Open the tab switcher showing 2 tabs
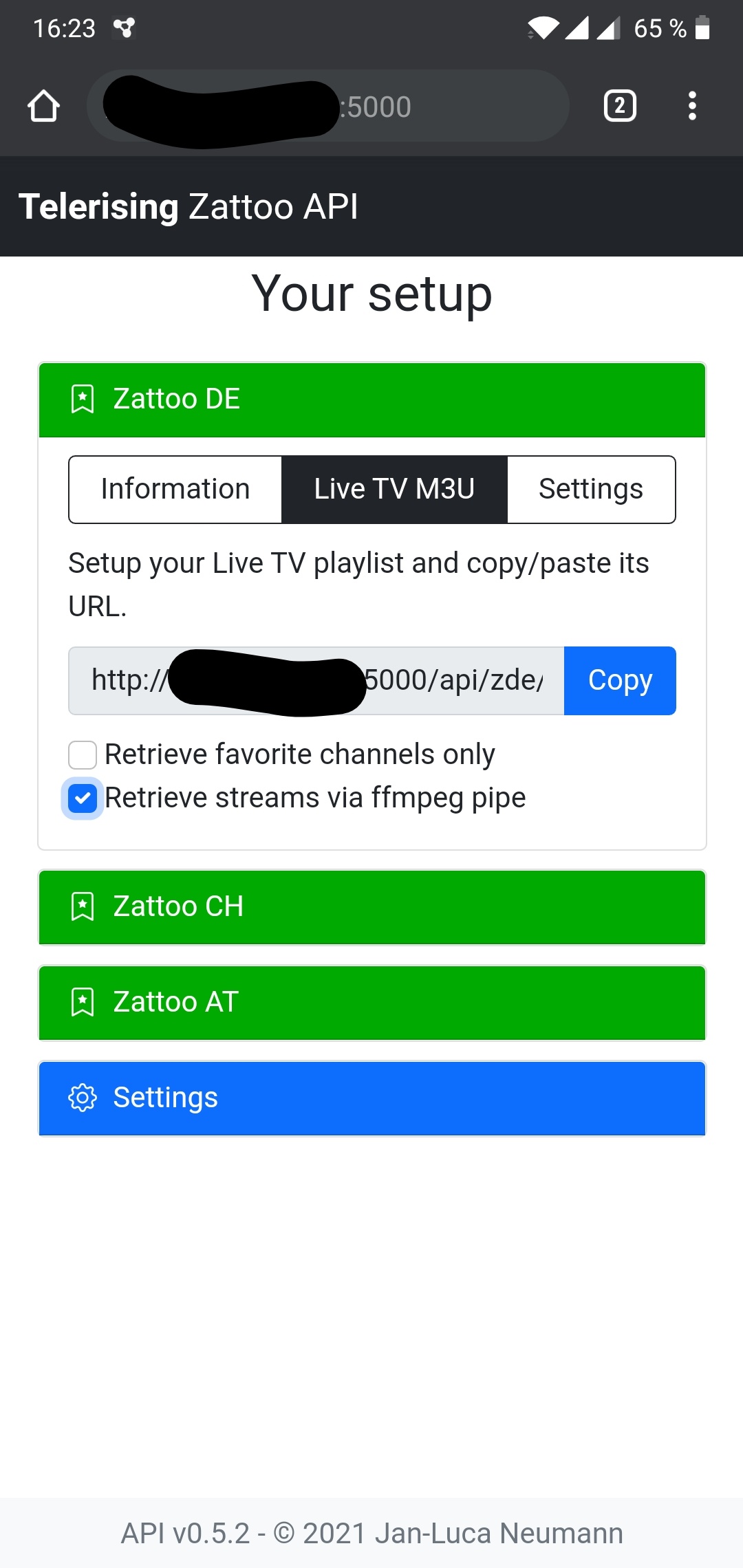Image resolution: width=743 pixels, height=1568 pixels. pos(620,106)
